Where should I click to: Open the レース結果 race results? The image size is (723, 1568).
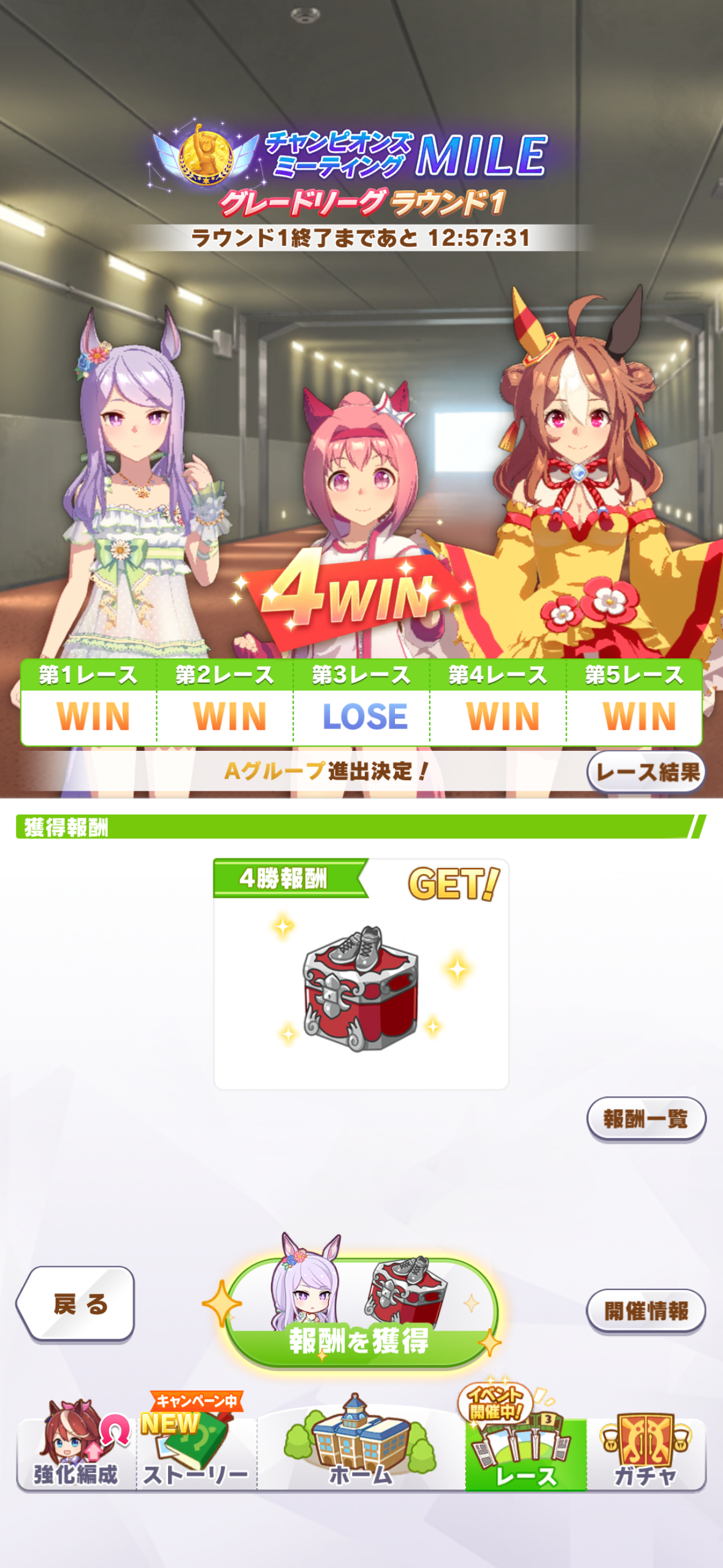[x=646, y=772]
